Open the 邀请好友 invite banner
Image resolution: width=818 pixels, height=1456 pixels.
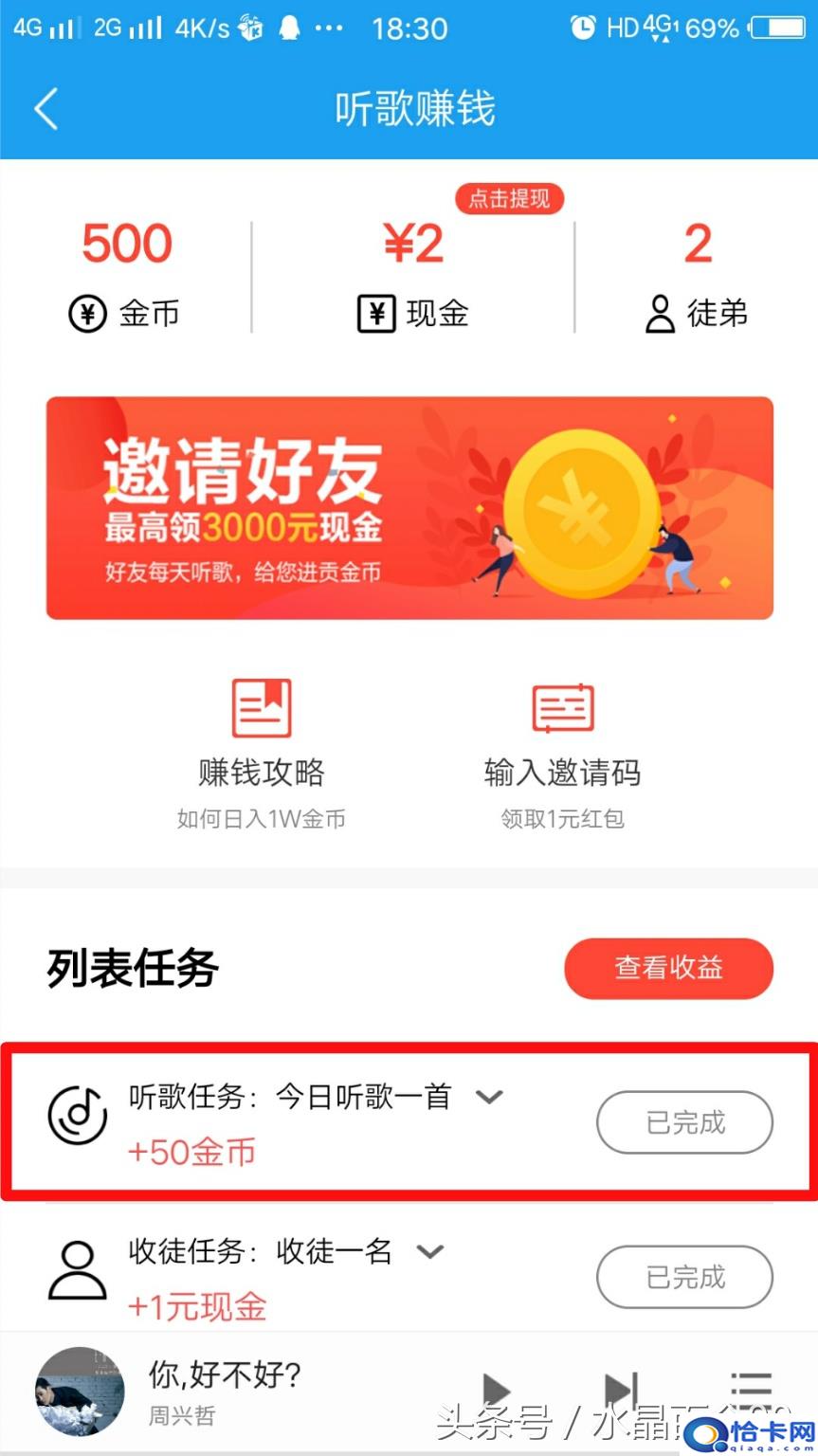pos(409,508)
